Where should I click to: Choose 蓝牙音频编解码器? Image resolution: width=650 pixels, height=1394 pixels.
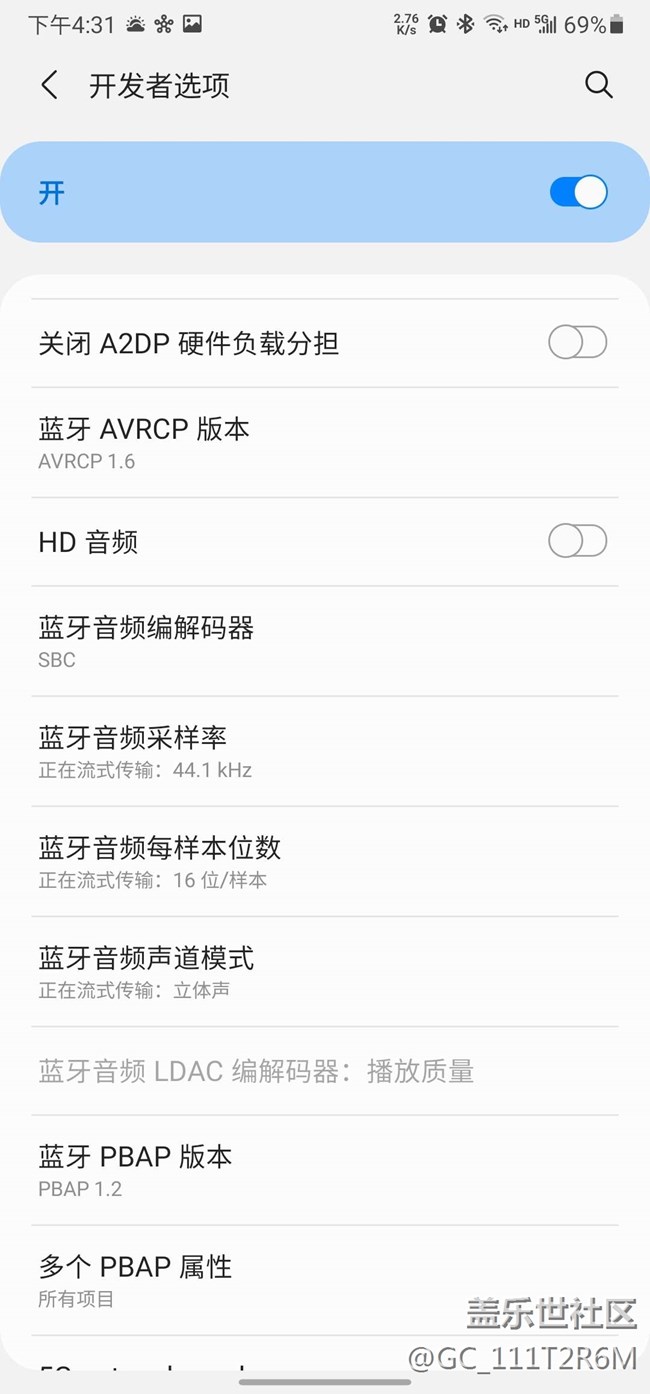click(324, 642)
